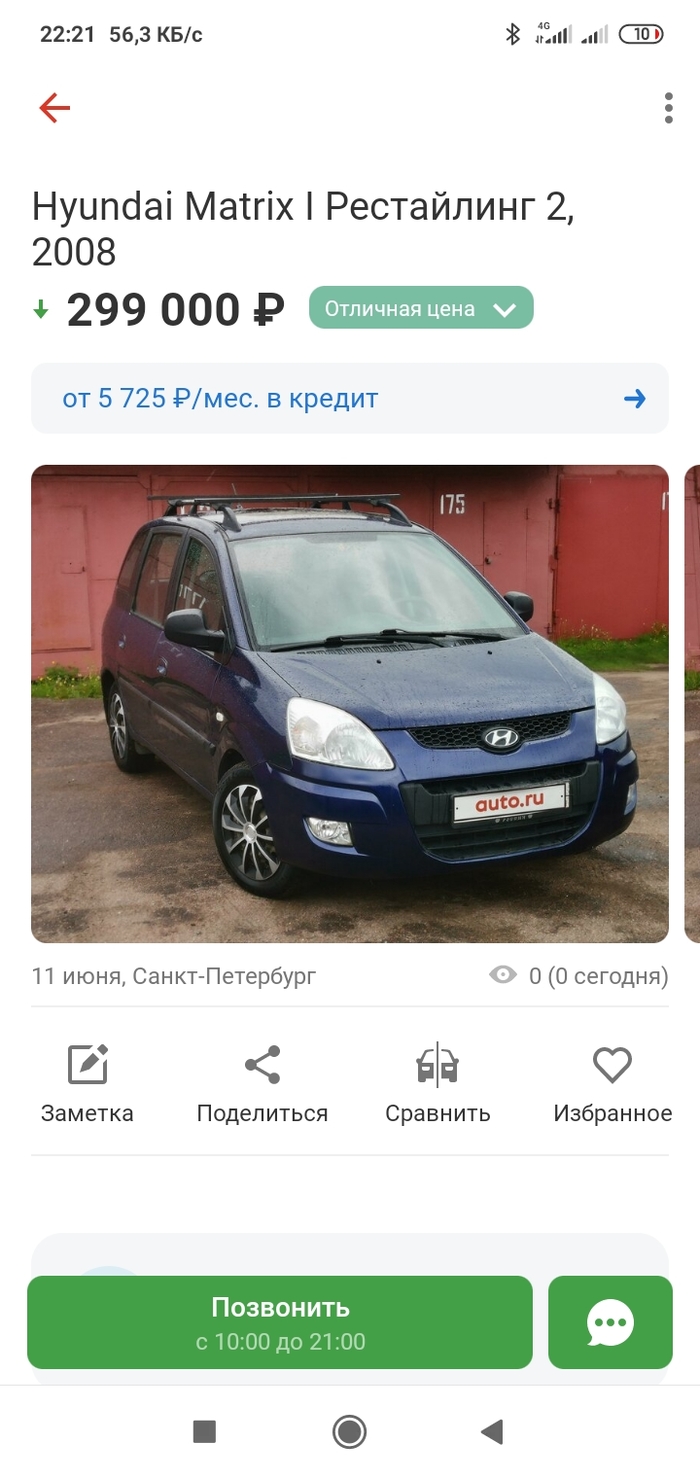Image resolution: width=700 pixels, height=1478 pixels.
Task: Open recent apps from the navigation bar
Action: (204, 1432)
